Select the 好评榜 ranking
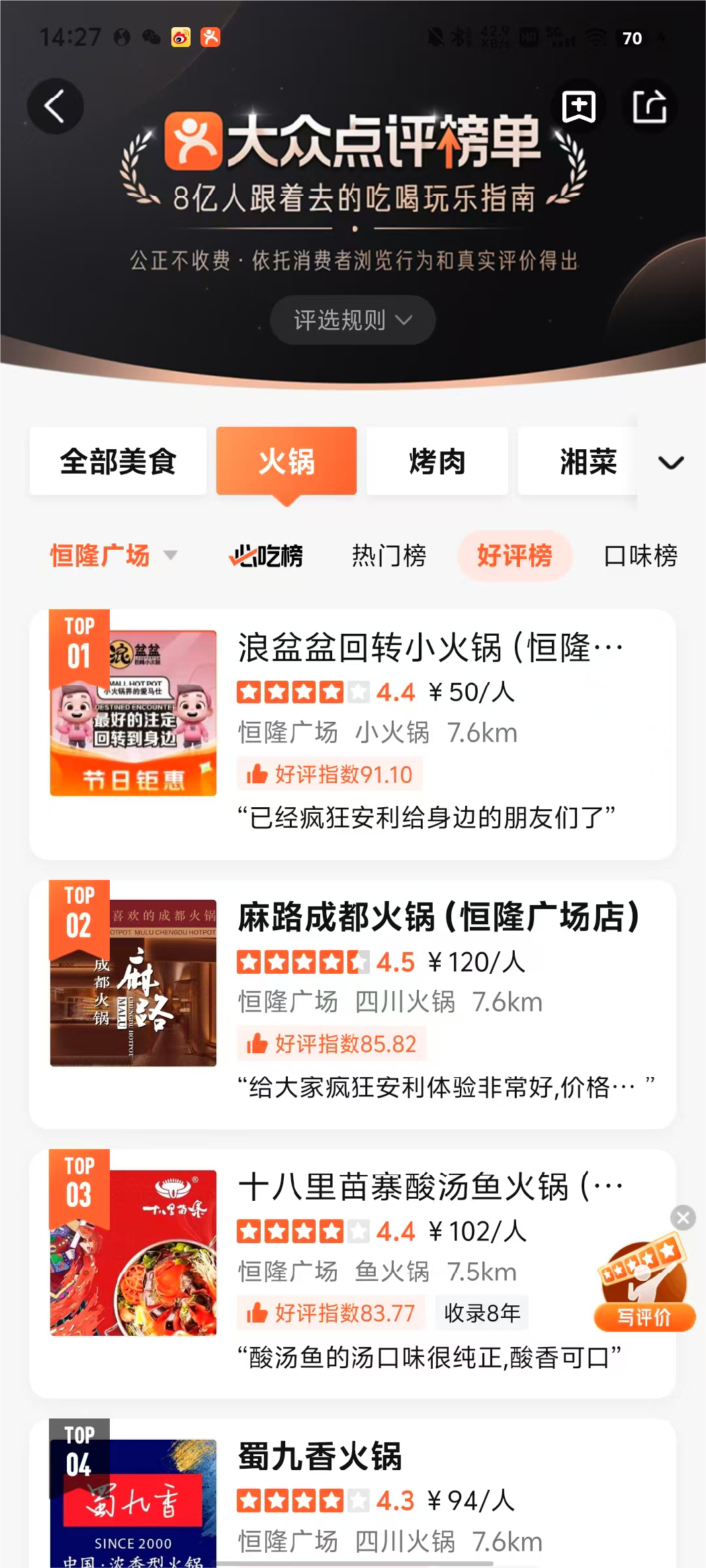The width and height of the screenshot is (706, 1568). point(514,556)
